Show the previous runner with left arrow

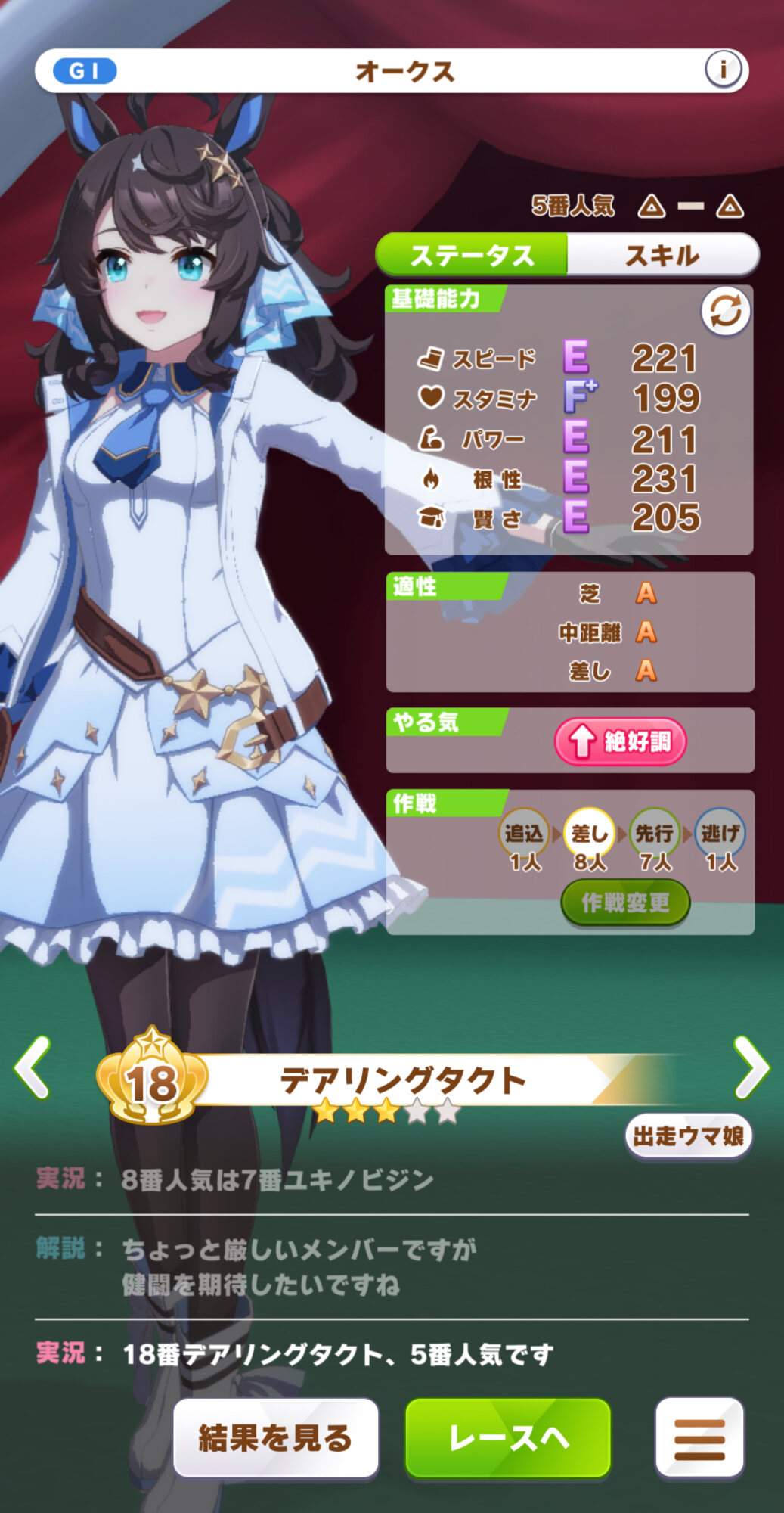coord(33,1067)
